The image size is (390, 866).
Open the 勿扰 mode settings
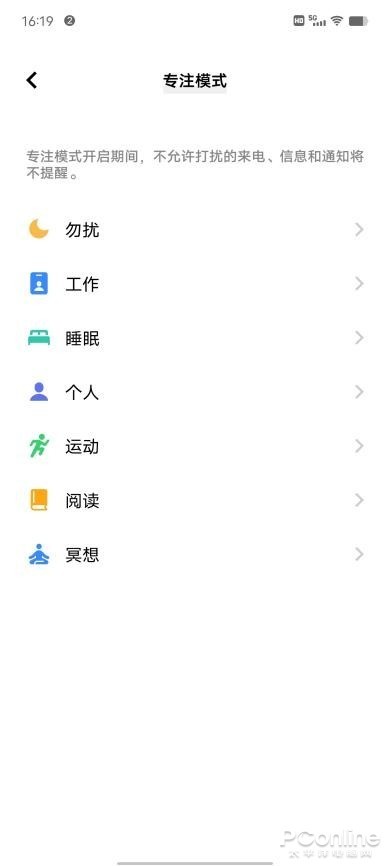click(195, 229)
